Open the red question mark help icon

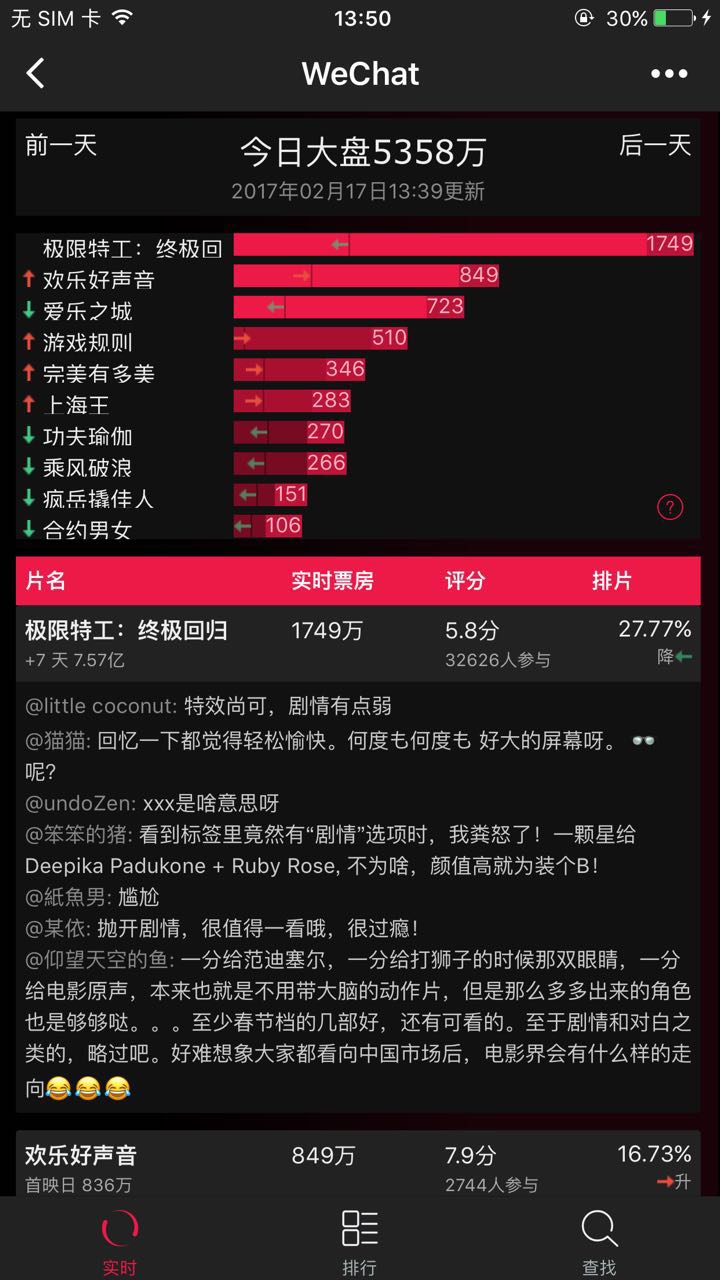pyautogui.click(x=669, y=507)
